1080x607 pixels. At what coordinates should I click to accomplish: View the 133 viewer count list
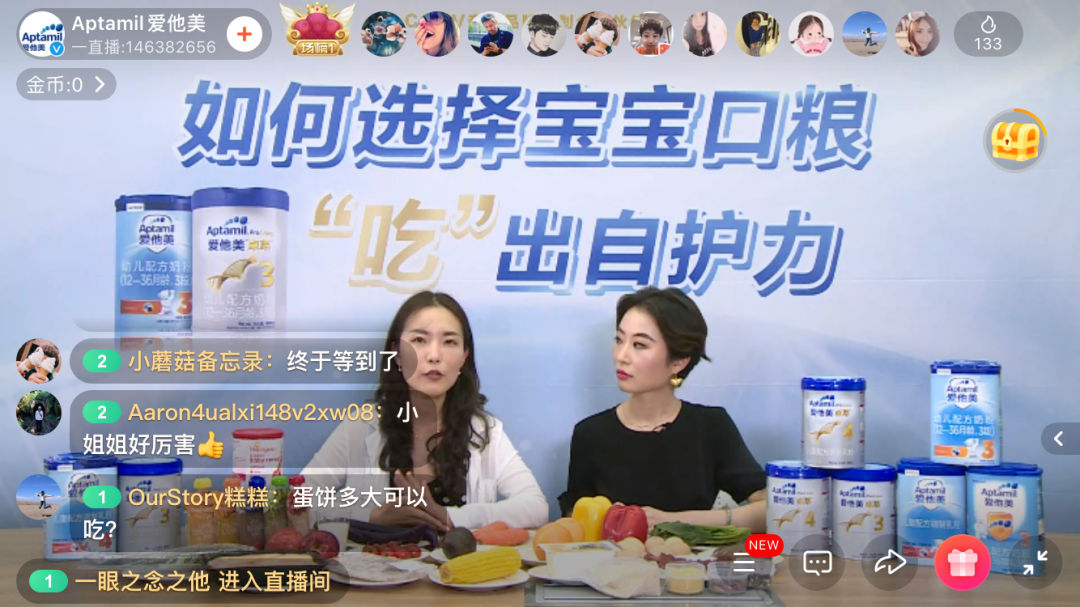(x=987, y=34)
